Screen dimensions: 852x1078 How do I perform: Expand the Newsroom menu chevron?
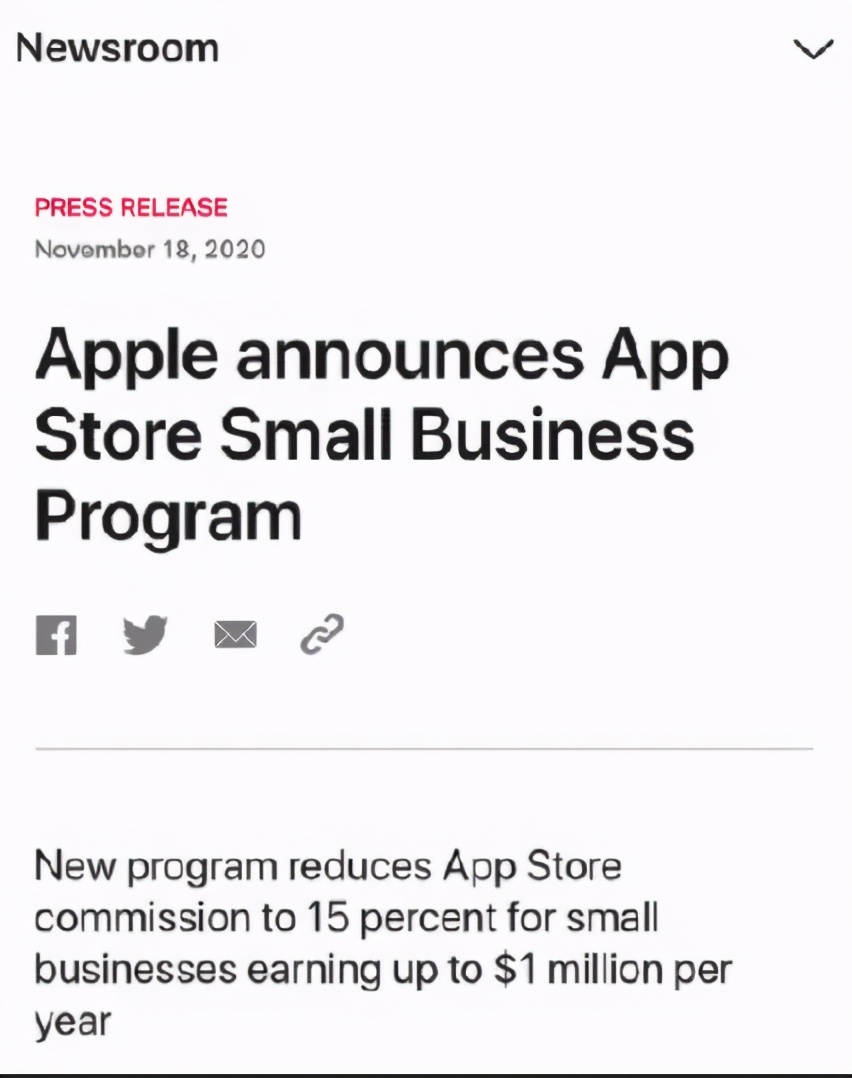pyautogui.click(x=812, y=49)
